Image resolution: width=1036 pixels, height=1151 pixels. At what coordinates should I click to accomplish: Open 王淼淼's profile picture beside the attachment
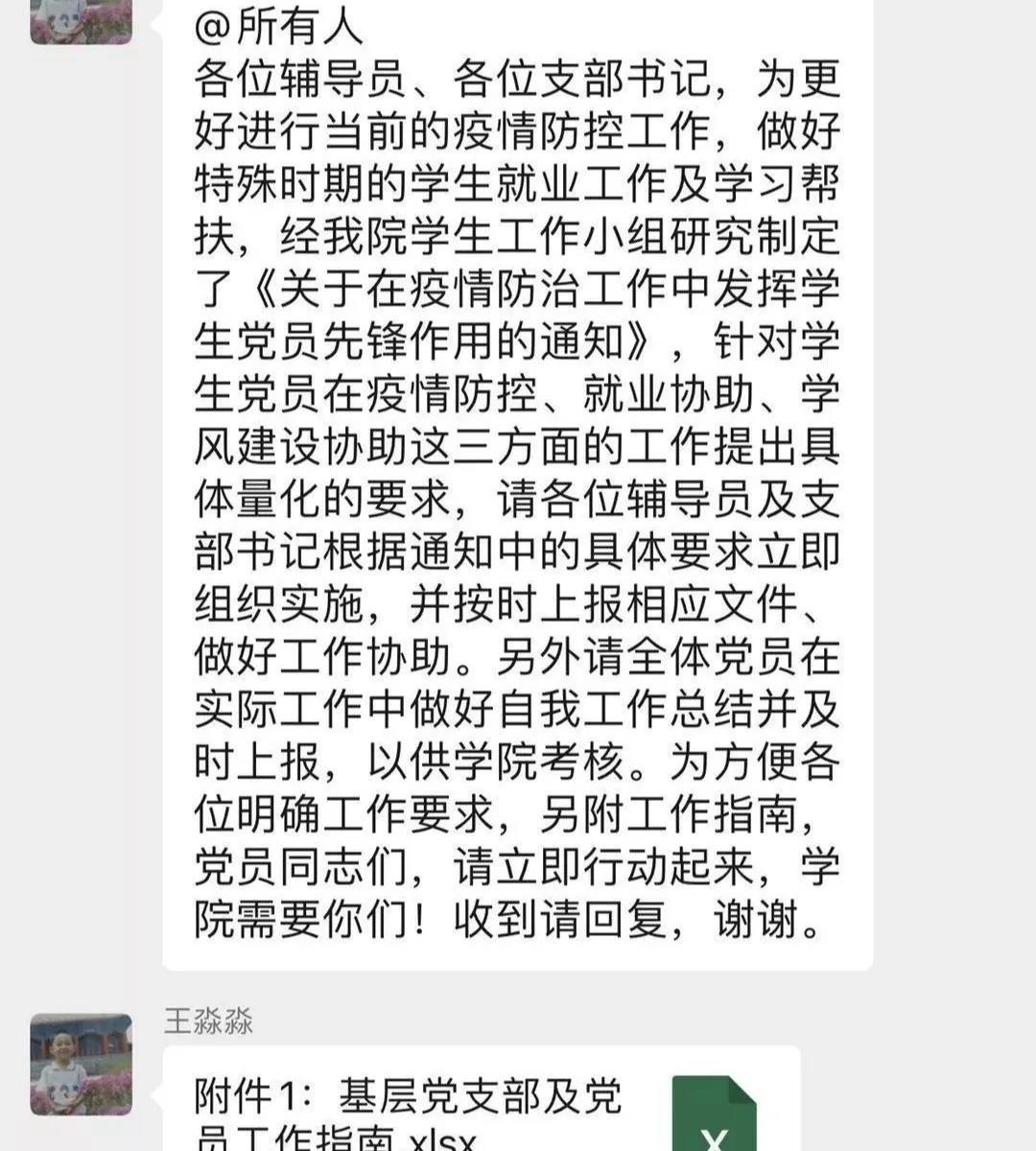point(82,1065)
